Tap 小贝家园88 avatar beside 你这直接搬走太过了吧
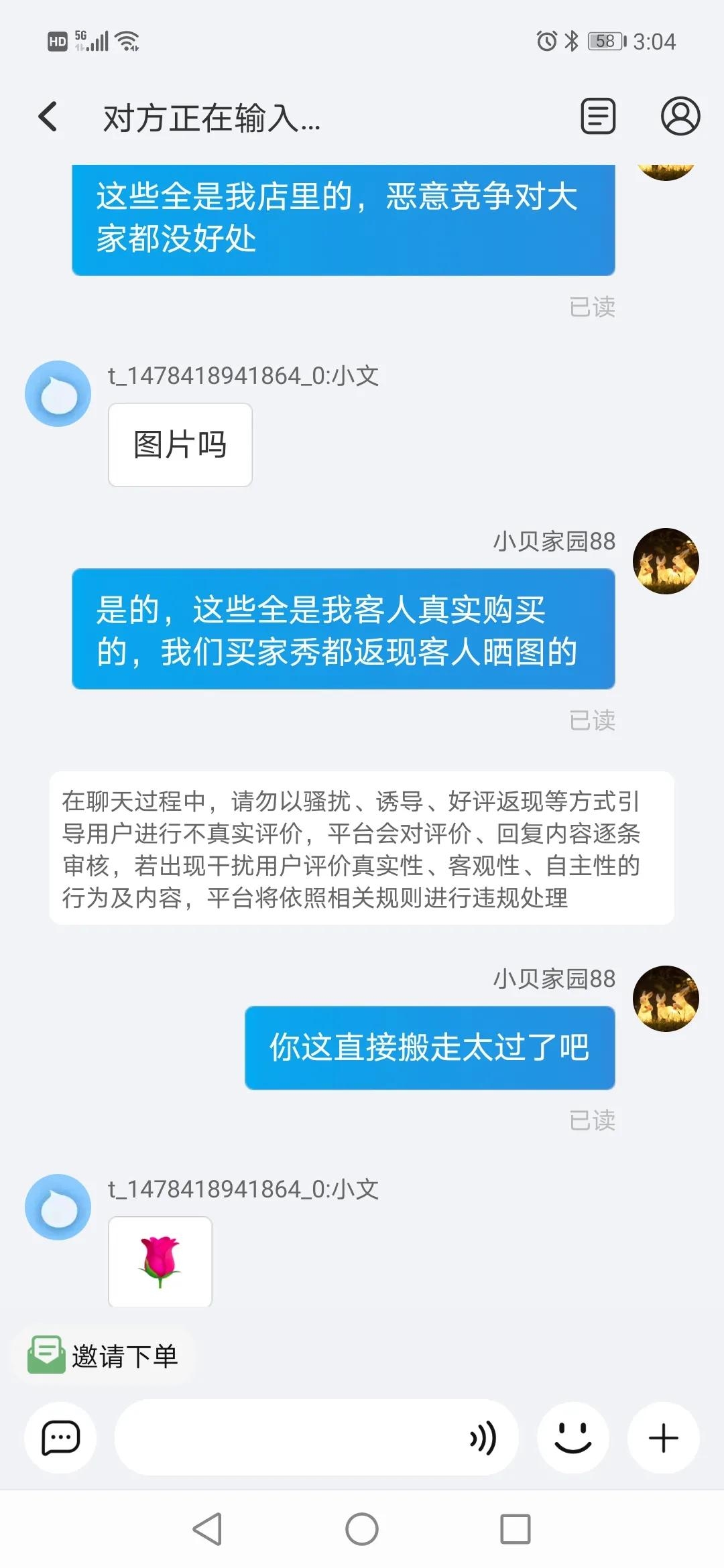 click(666, 998)
